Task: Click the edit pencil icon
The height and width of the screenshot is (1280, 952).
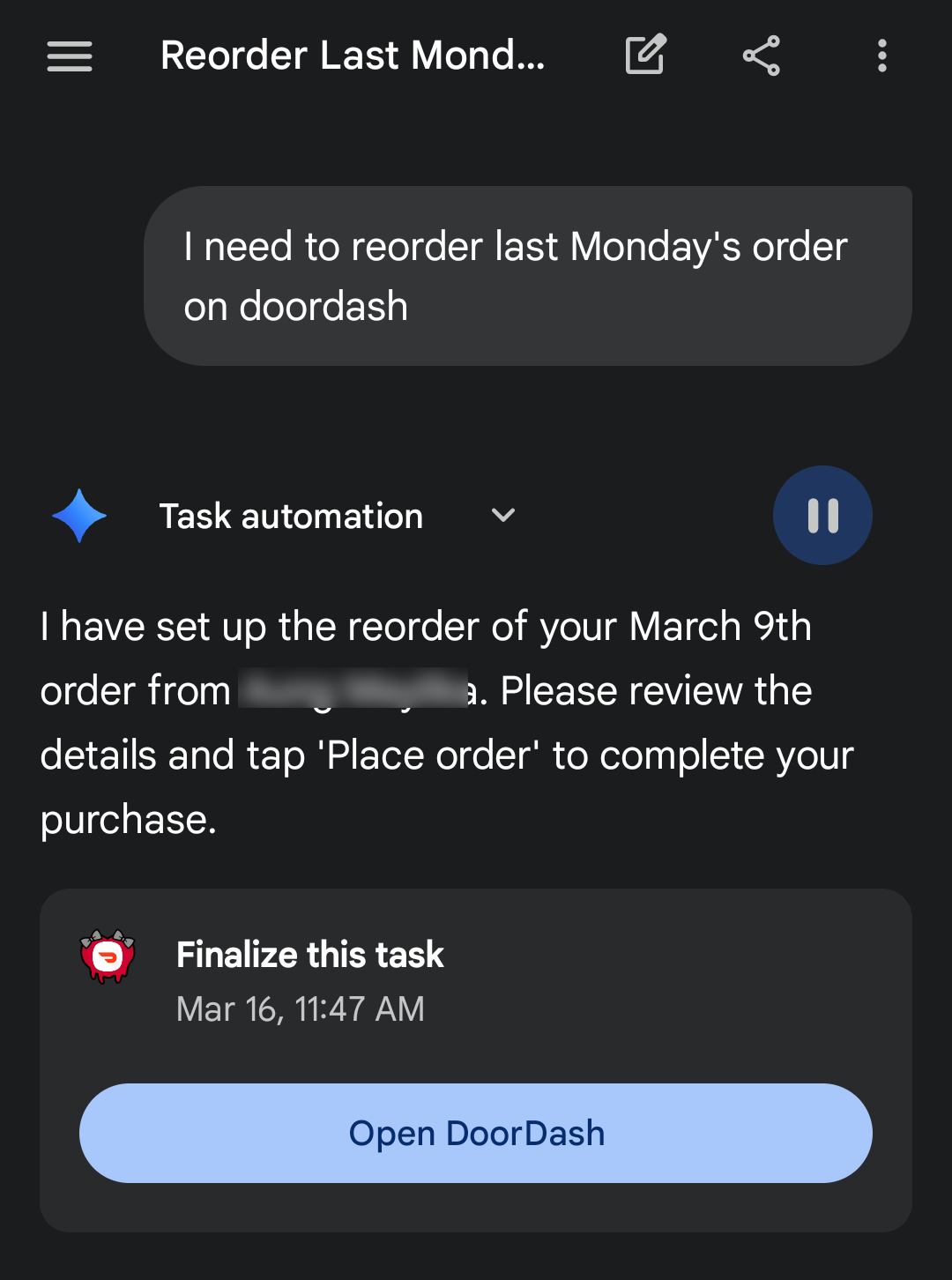Action: click(x=644, y=55)
